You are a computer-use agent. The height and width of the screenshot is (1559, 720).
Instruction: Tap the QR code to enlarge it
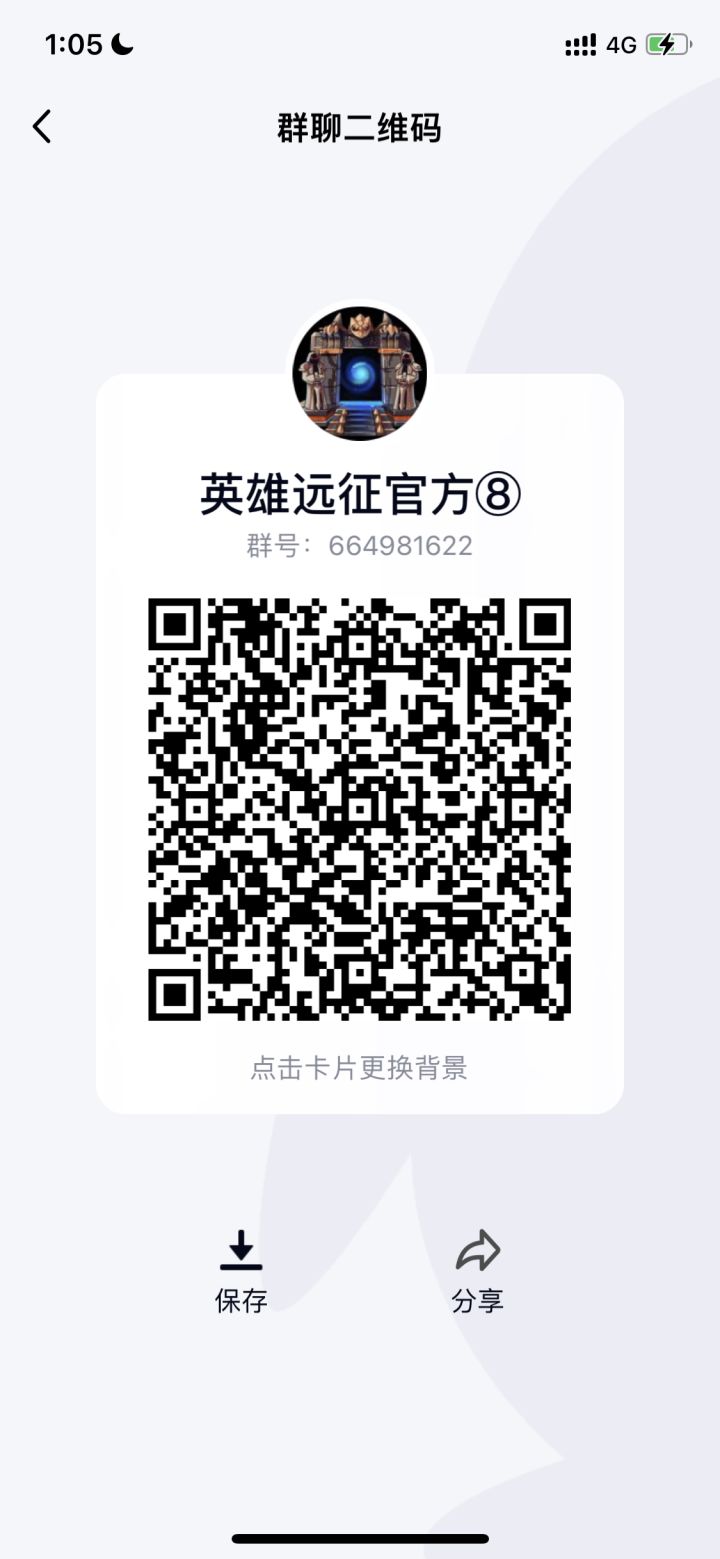[360, 810]
